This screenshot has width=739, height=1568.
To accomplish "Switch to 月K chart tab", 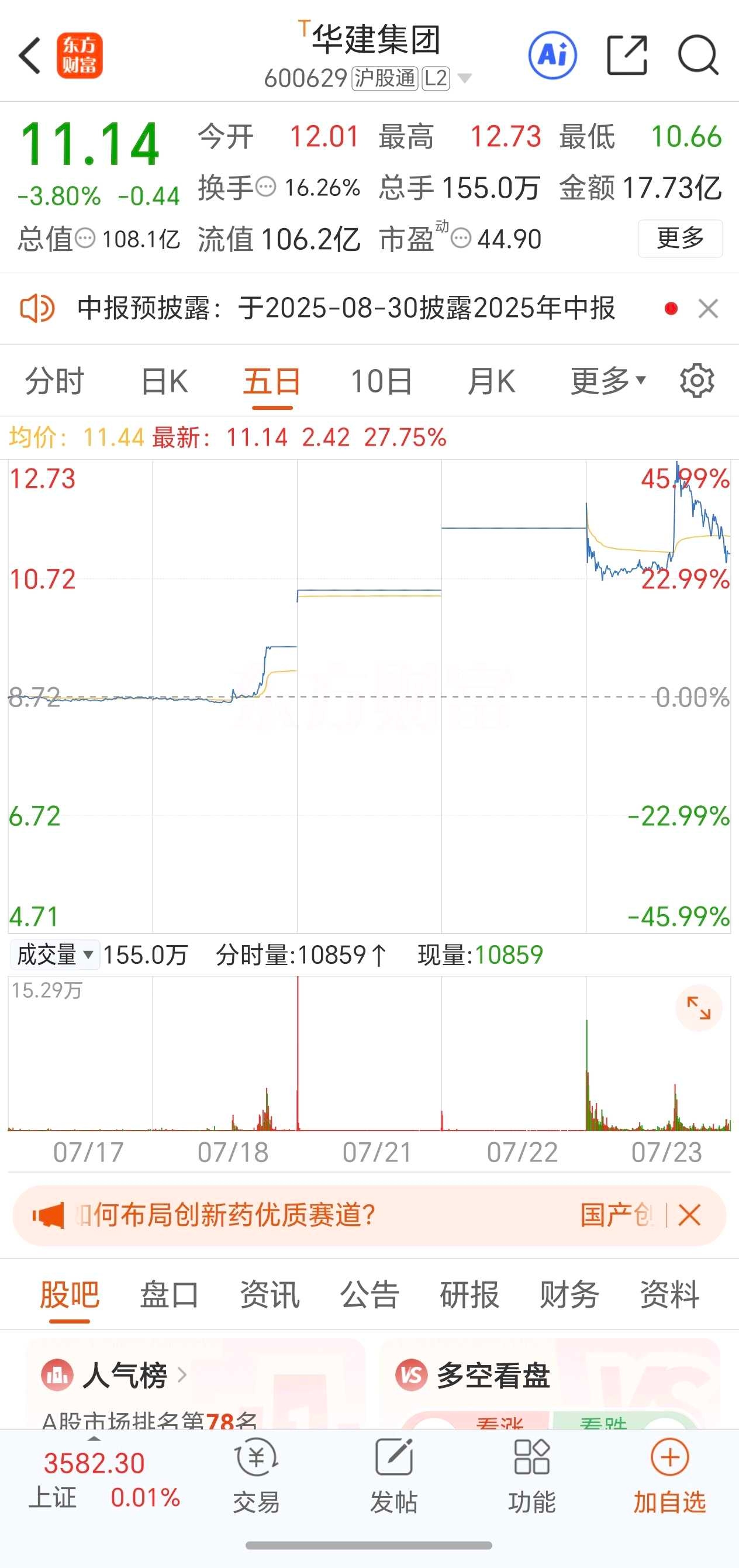I will point(491,382).
